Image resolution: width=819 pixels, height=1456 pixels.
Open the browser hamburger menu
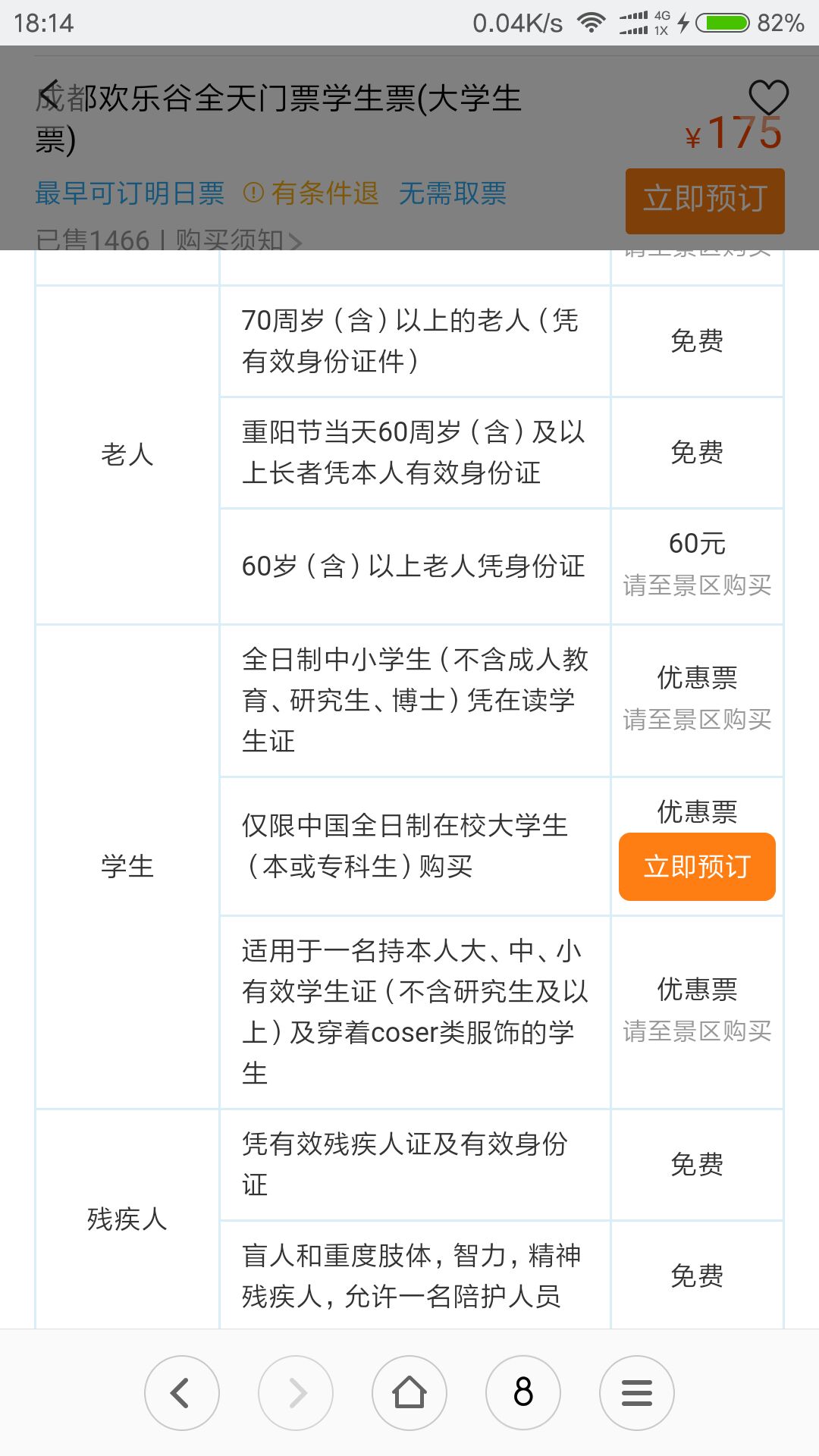coord(637,1392)
